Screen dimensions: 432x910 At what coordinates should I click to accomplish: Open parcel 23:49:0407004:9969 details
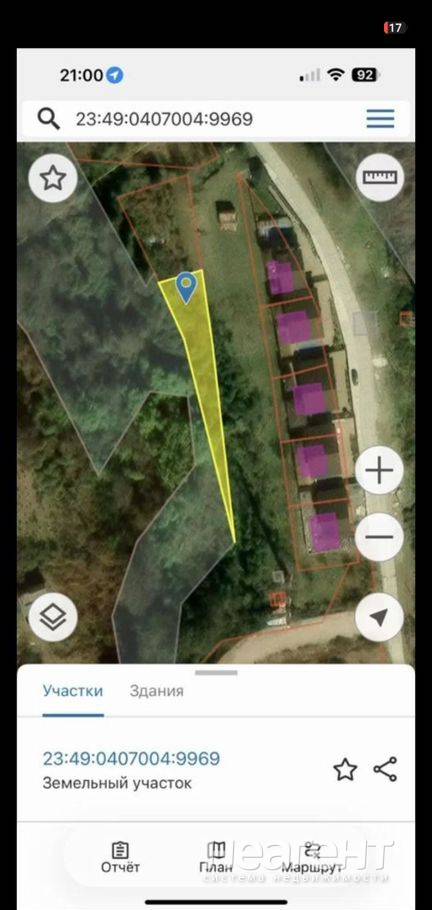131,759
